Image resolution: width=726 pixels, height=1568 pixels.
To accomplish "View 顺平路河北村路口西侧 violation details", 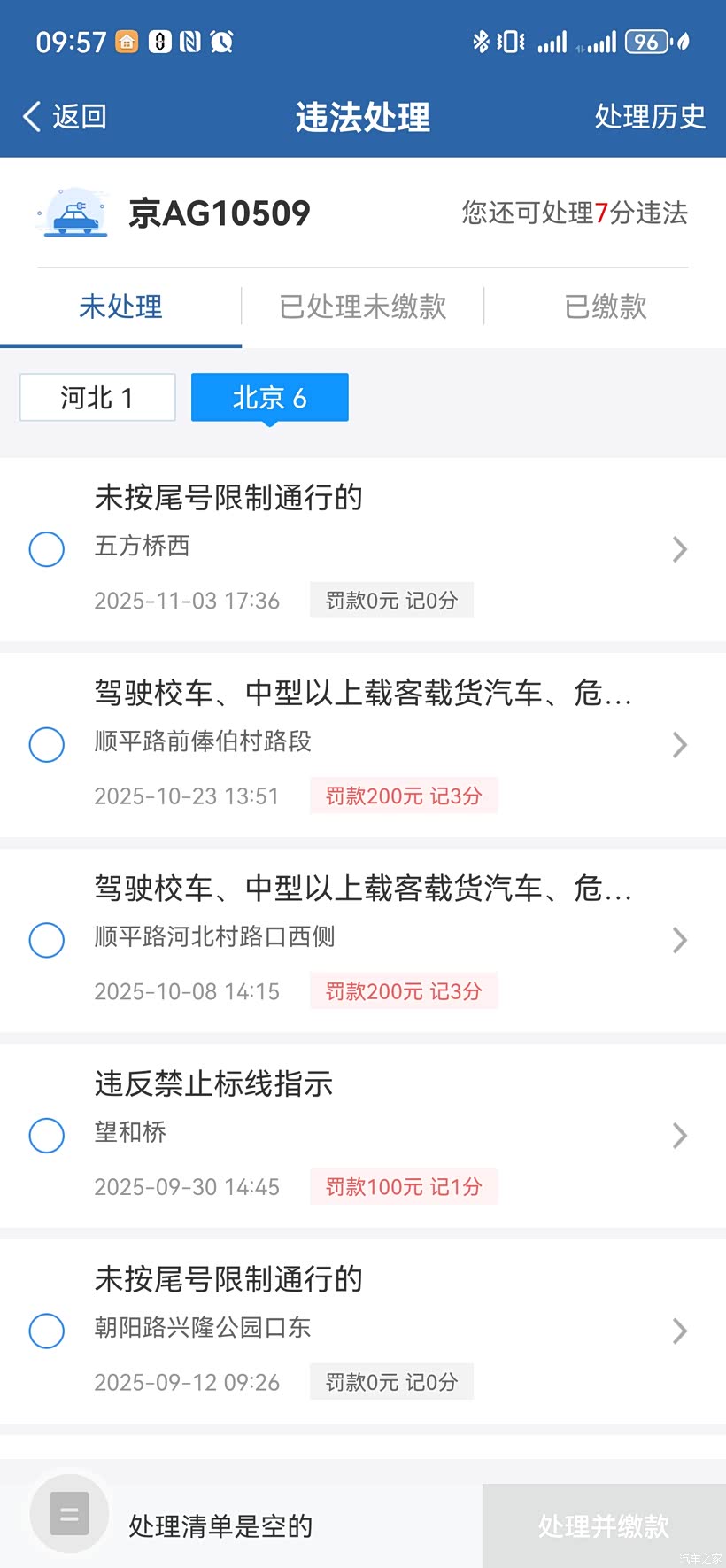I will point(678,940).
